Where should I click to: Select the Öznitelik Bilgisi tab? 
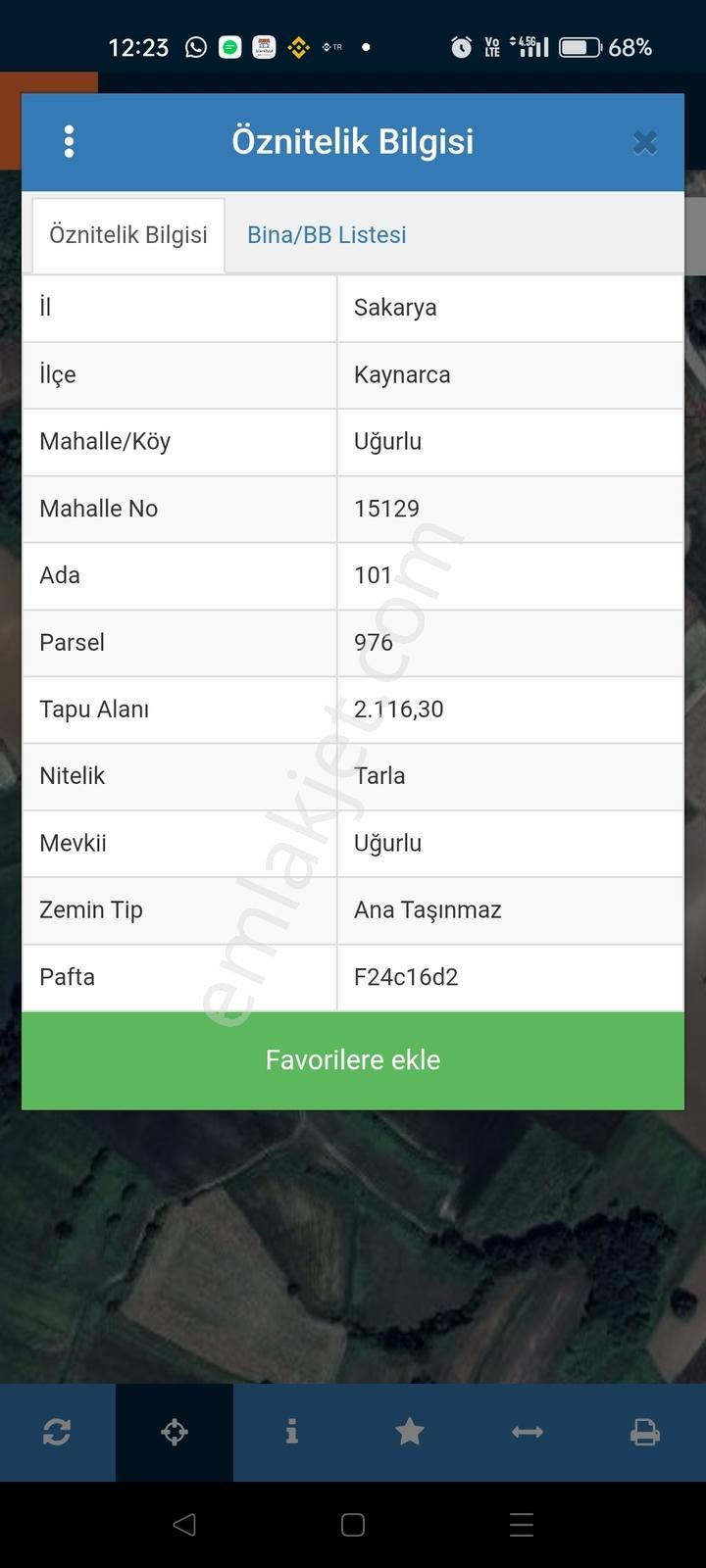click(128, 234)
